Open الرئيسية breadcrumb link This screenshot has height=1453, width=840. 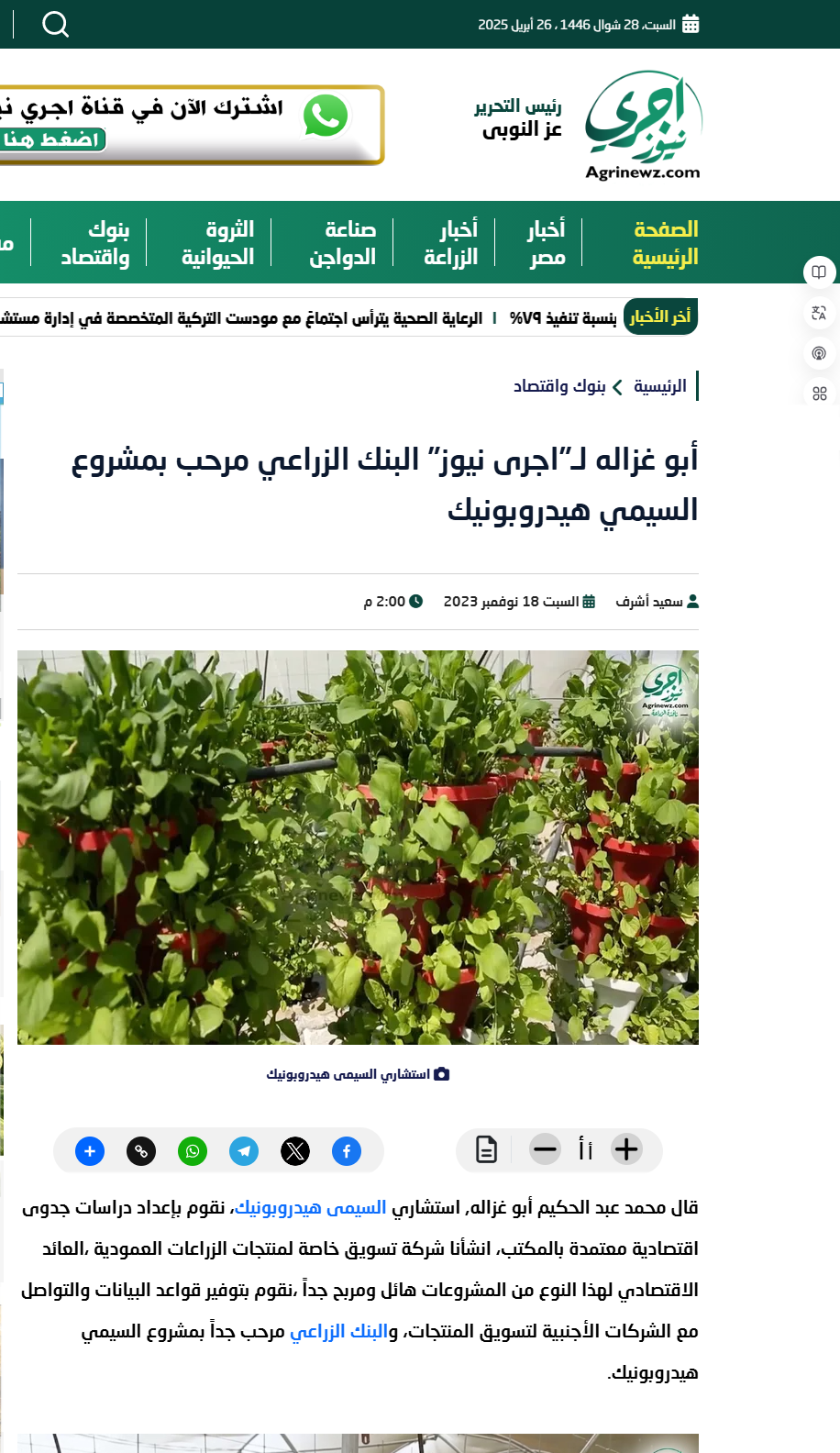point(659,386)
